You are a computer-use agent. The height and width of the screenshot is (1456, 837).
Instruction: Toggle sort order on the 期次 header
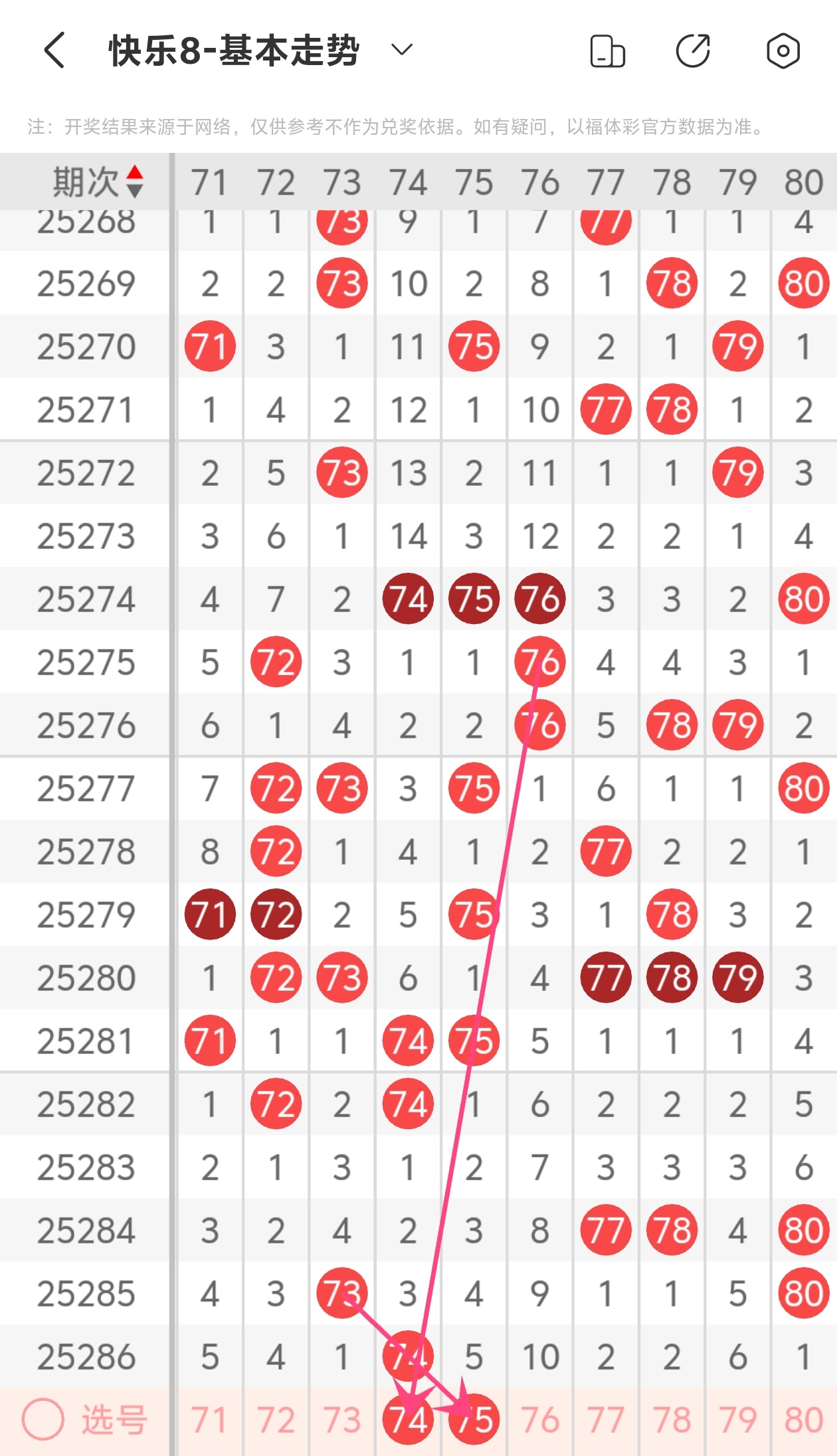tap(98, 181)
